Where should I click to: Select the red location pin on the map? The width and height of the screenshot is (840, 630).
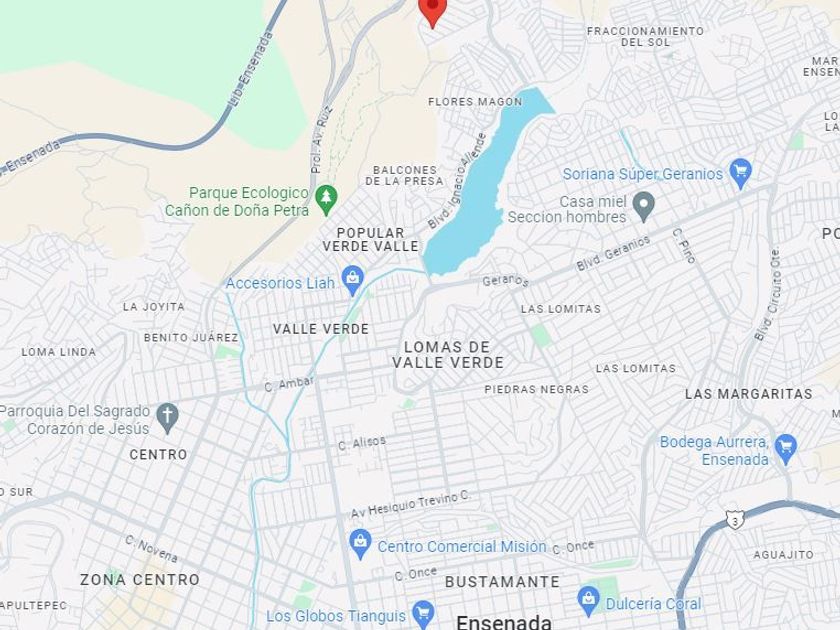[432, 11]
